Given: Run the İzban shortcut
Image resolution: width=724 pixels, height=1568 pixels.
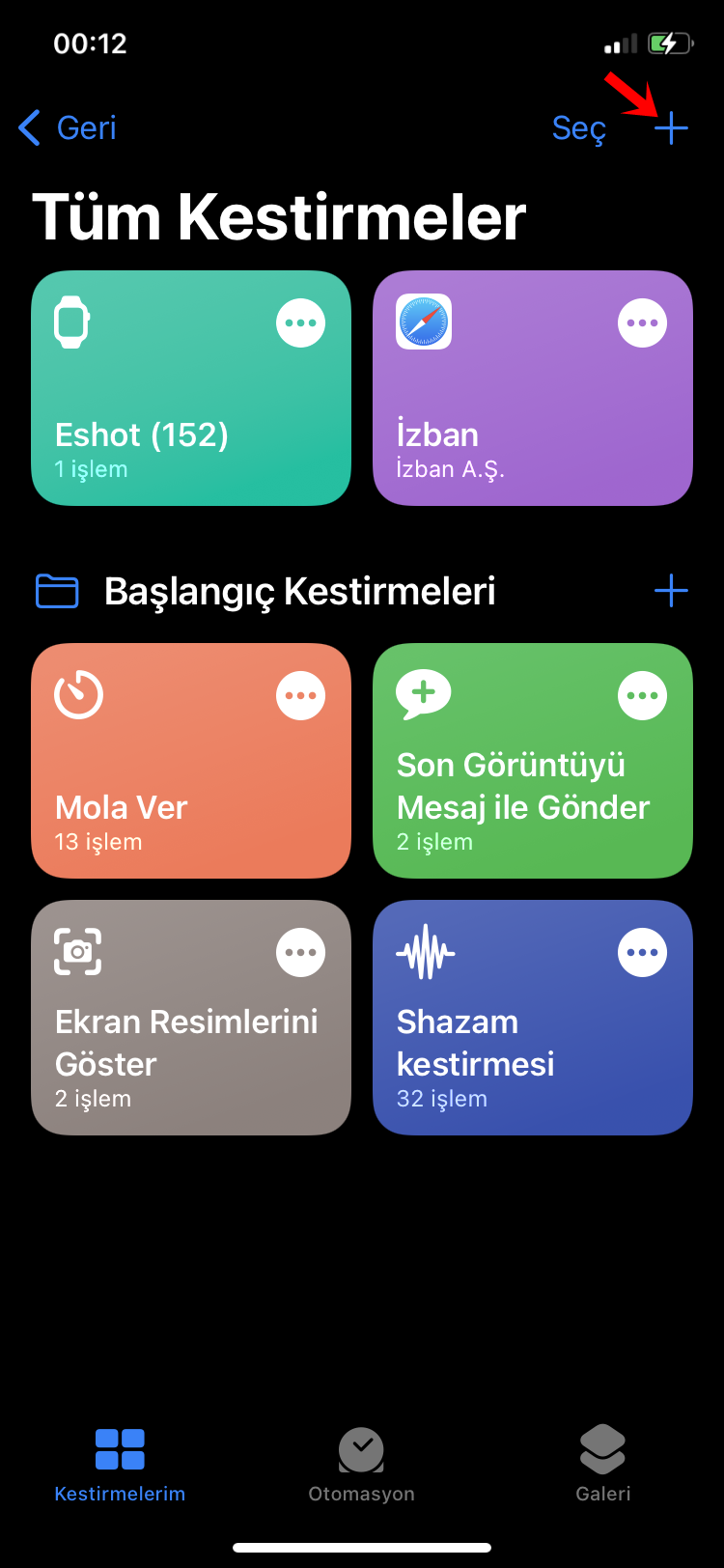Looking at the screenshot, I should pos(533,388).
